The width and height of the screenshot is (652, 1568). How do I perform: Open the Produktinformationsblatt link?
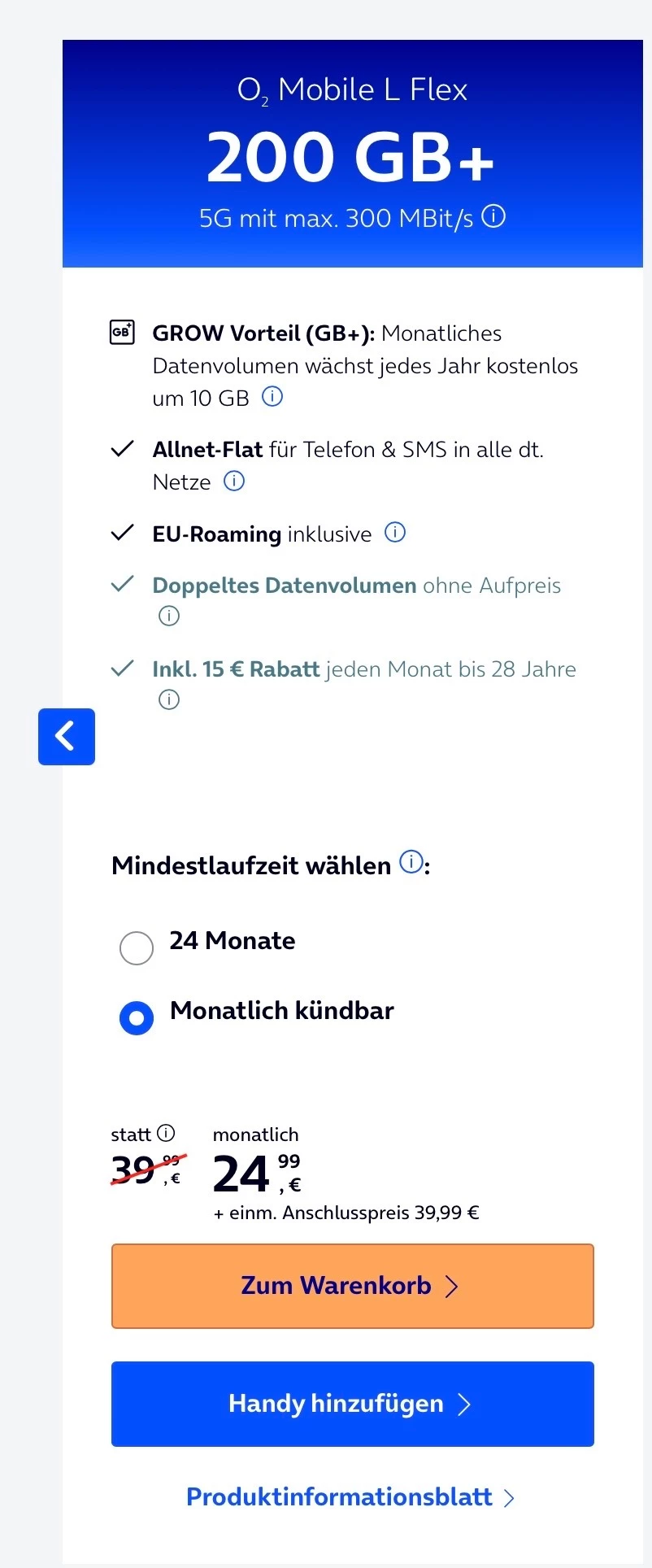(x=350, y=1497)
